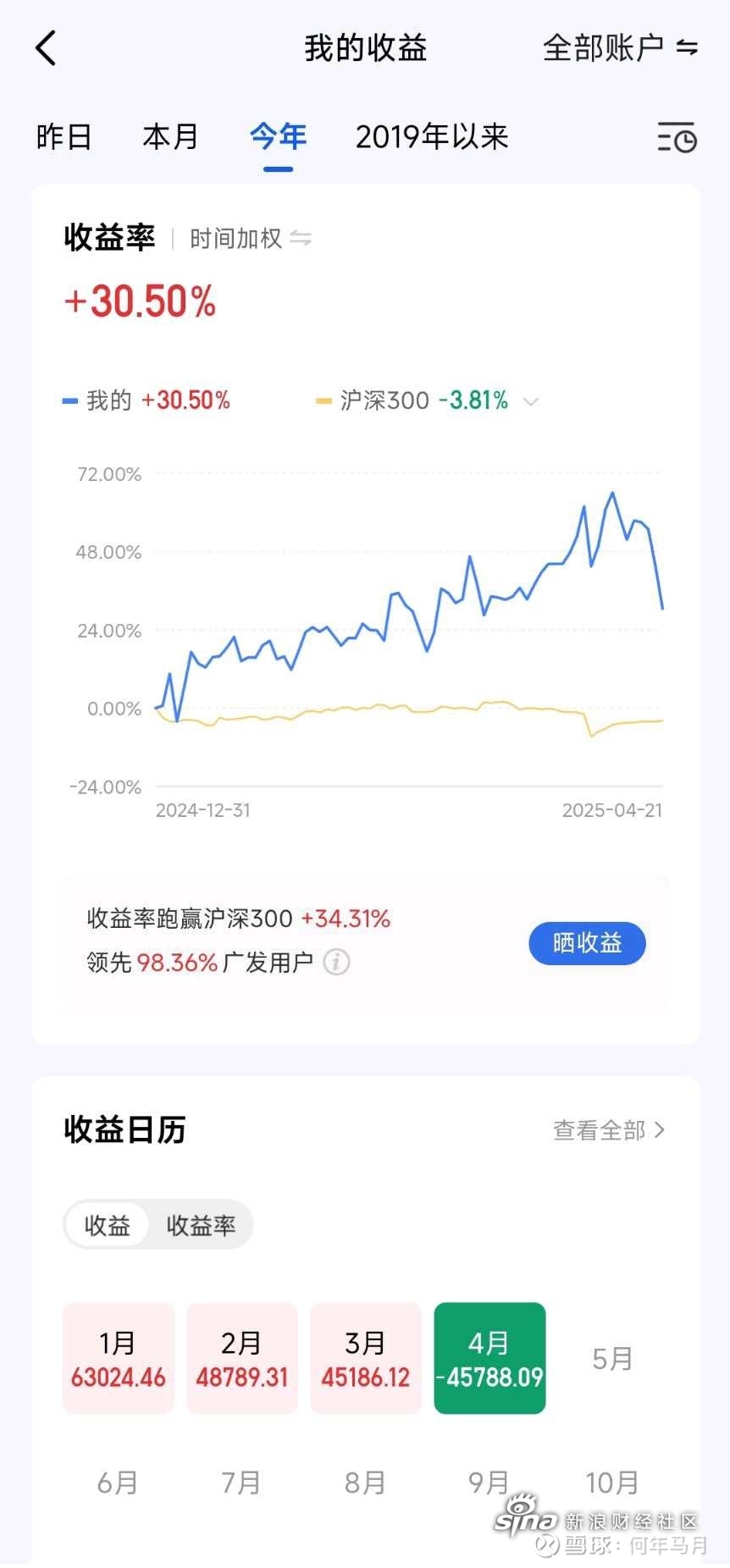Open 查看全部 in 收益日历
Image resolution: width=730 pixels, height=1568 pixels.
pyautogui.click(x=609, y=1130)
